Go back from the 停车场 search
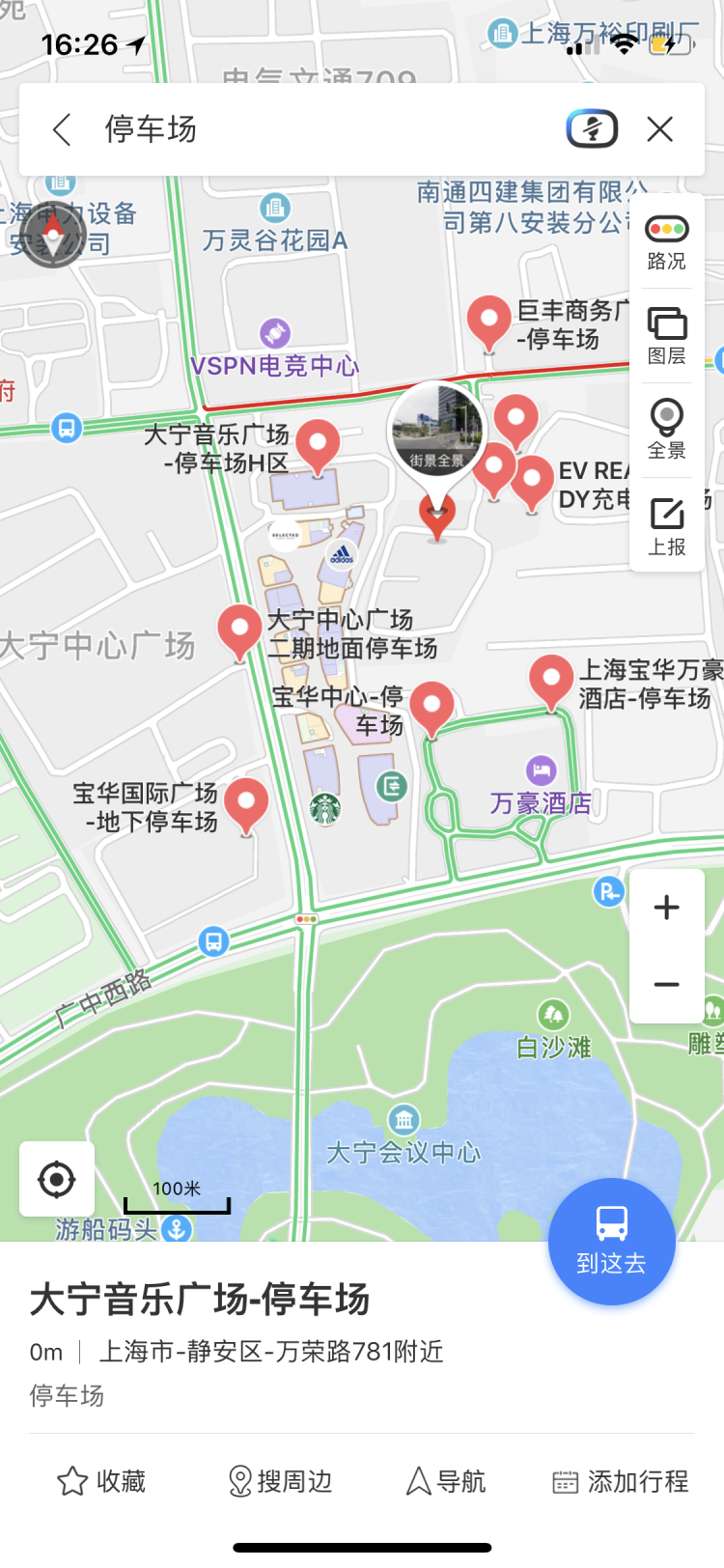Viewport: 724px width, 1568px height. (63, 129)
